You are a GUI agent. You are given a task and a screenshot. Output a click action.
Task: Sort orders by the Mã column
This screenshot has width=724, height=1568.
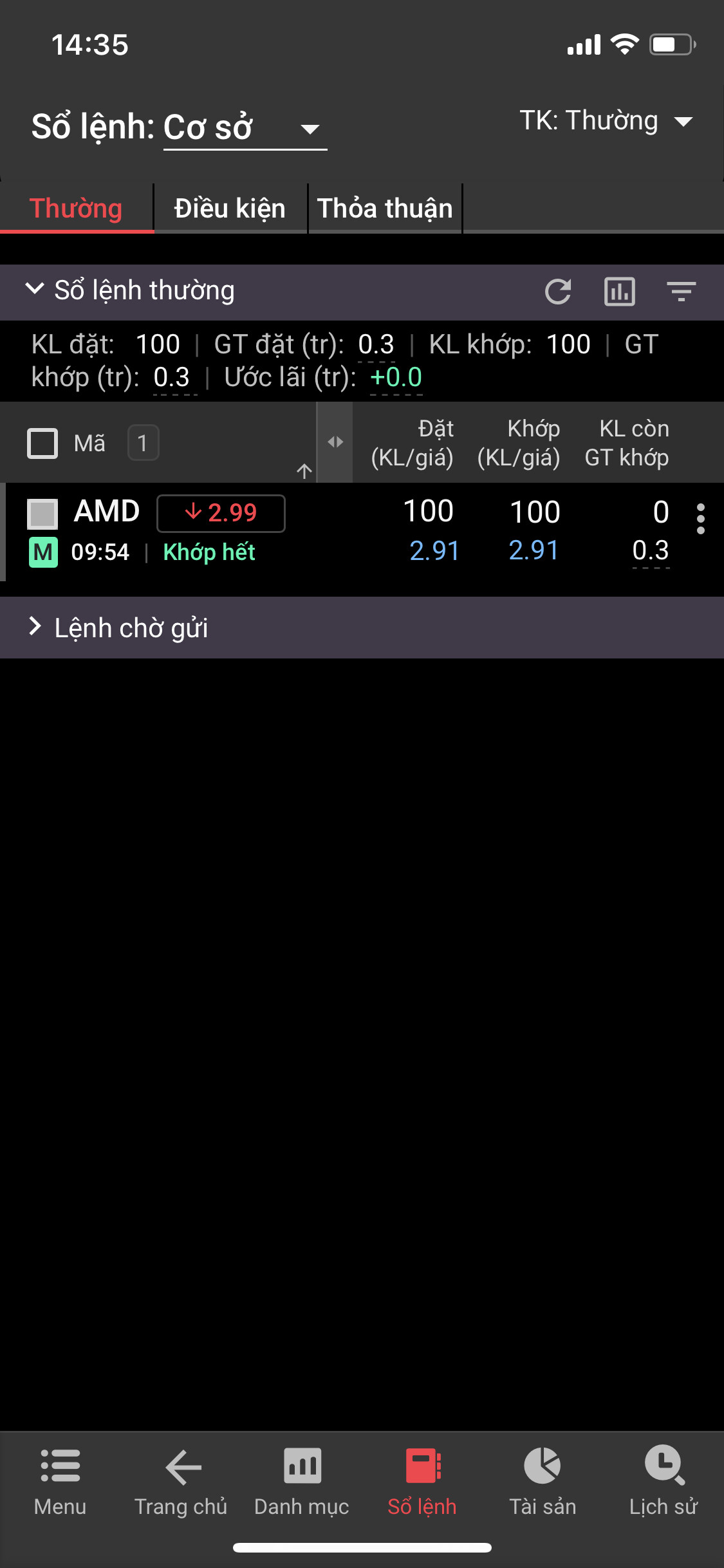point(89,443)
